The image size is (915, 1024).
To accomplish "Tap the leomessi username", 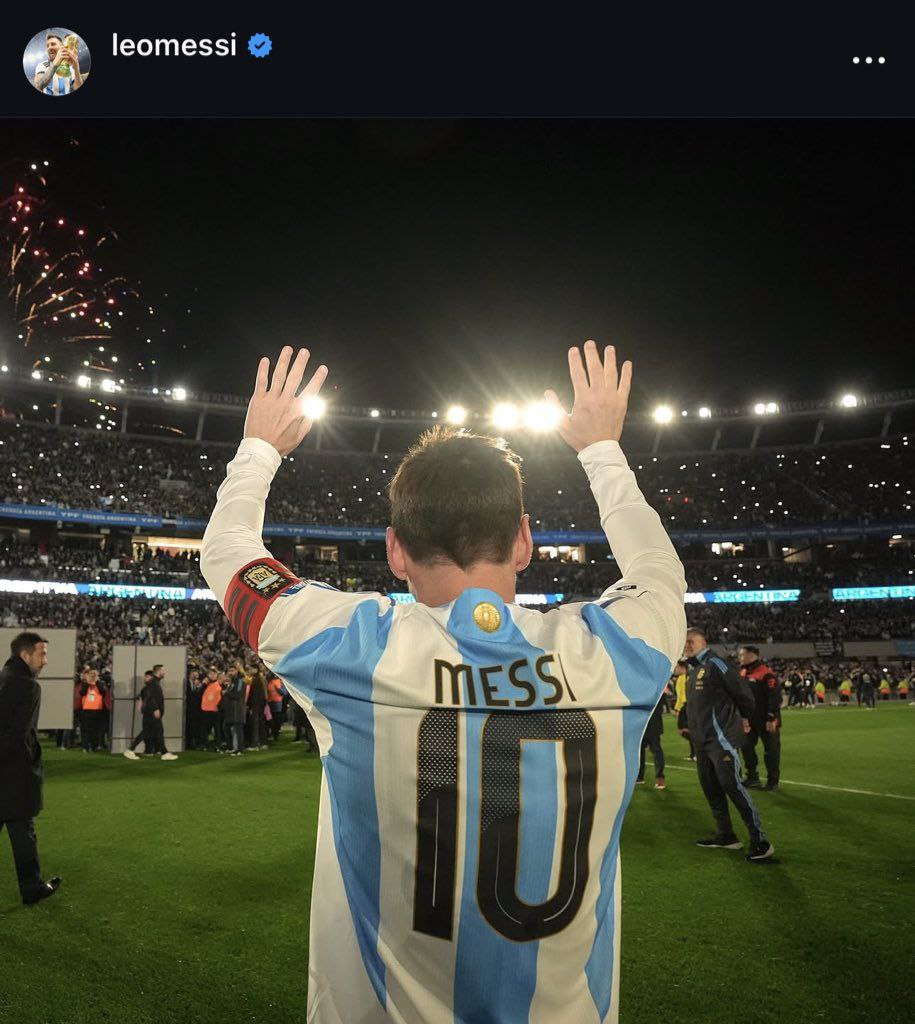I will (x=174, y=45).
